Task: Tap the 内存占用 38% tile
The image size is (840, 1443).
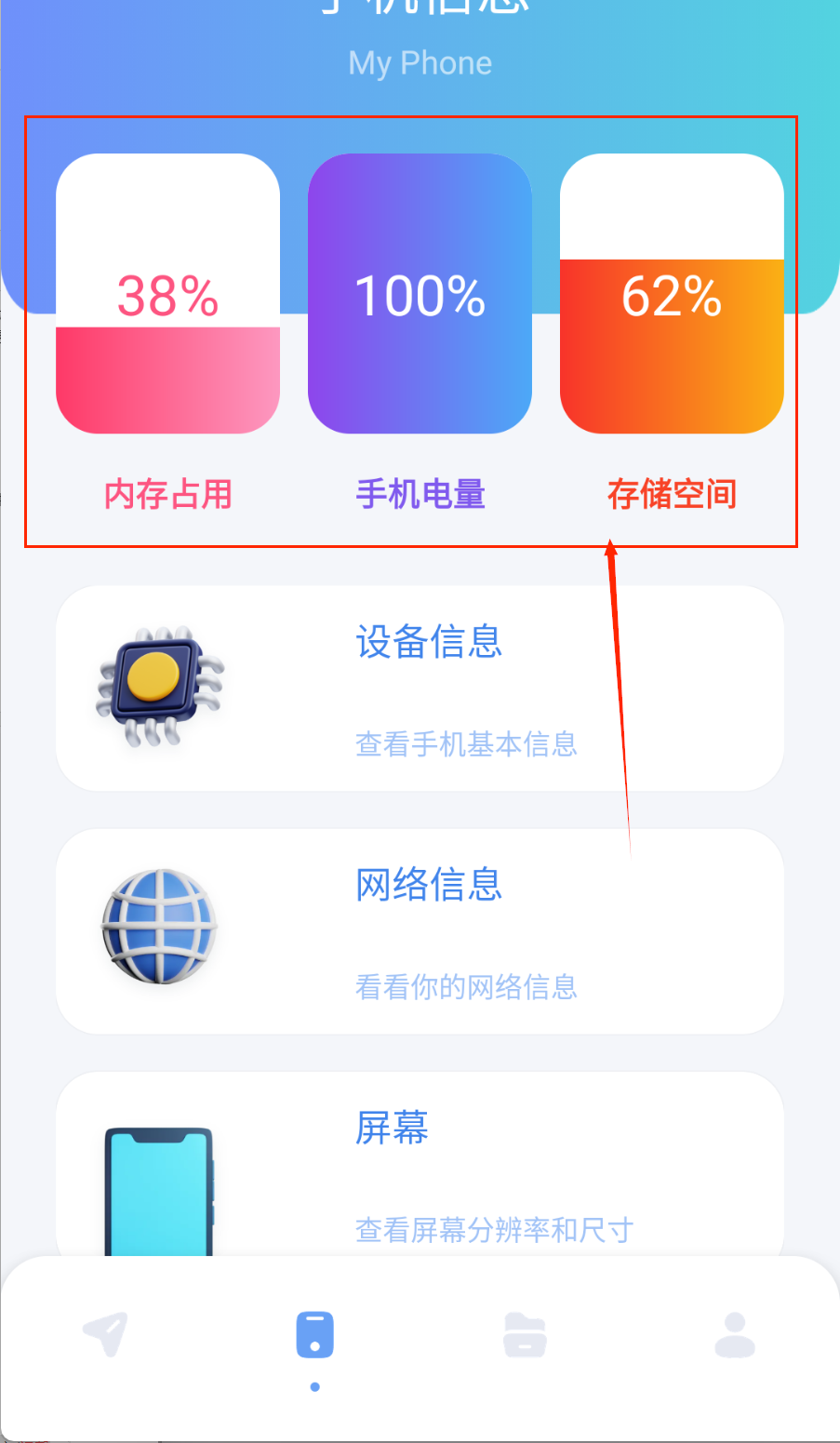Action: tap(167, 294)
